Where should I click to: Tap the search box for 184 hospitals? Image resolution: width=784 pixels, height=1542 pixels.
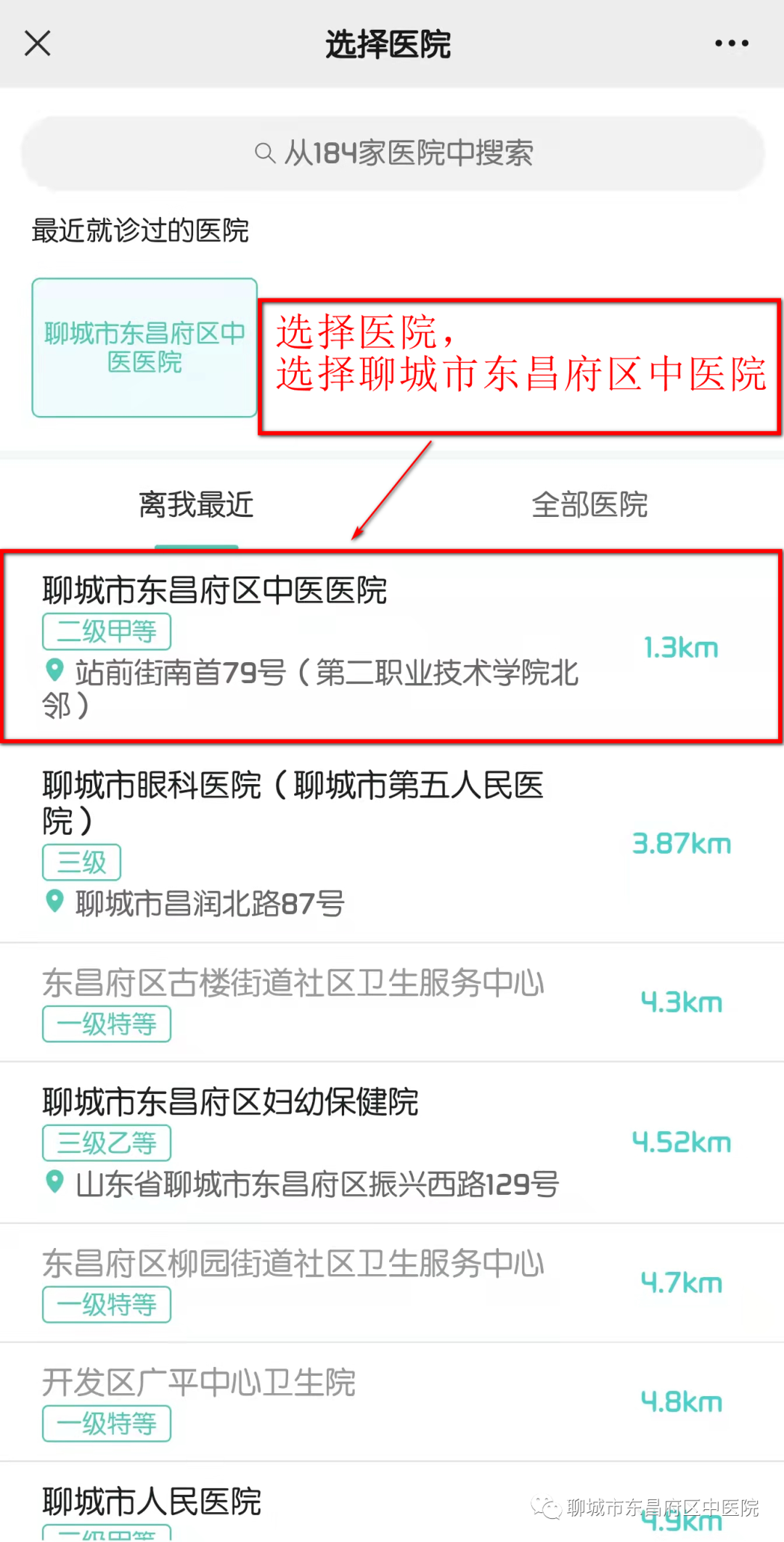tap(392, 153)
